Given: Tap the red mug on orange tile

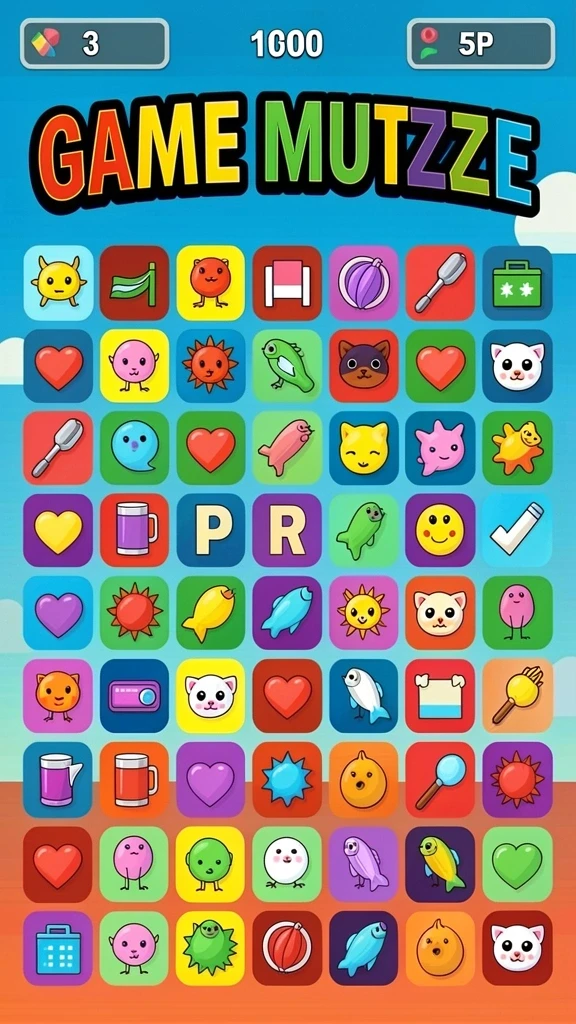Looking at the screenshot, I should pyautogui.click(x=135, y=779).
